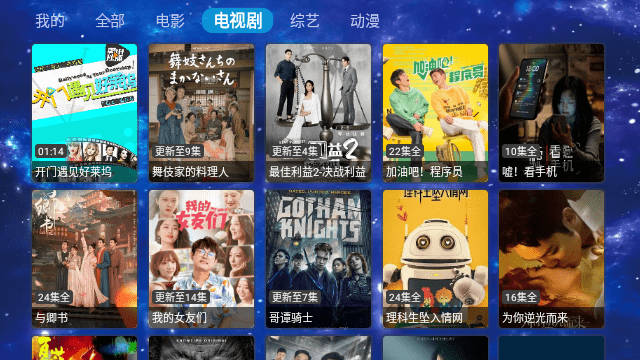Open the 嘘！看手机 series

pos(551,113)
